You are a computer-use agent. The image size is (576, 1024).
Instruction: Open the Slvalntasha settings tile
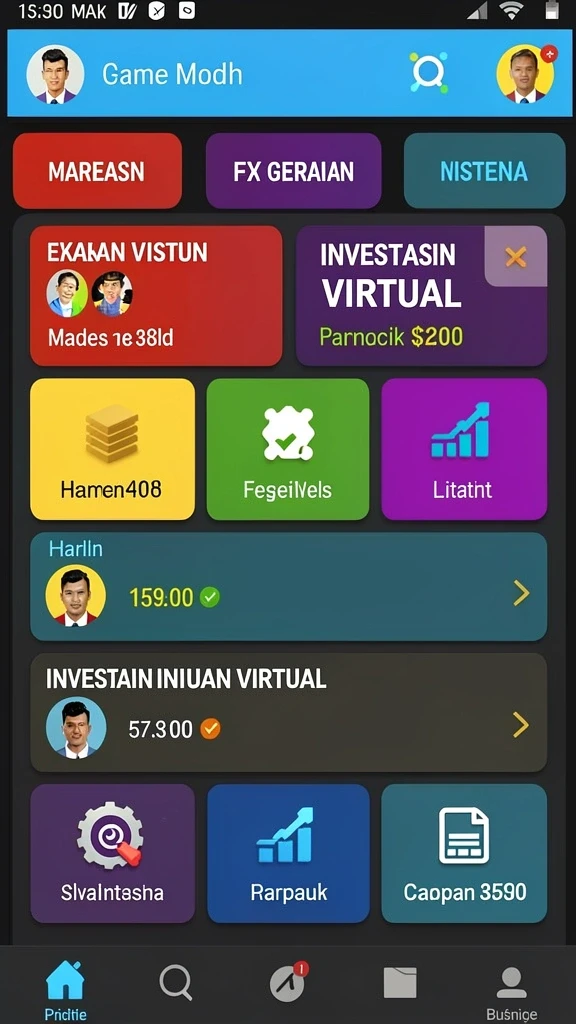(x=112, y=854)
